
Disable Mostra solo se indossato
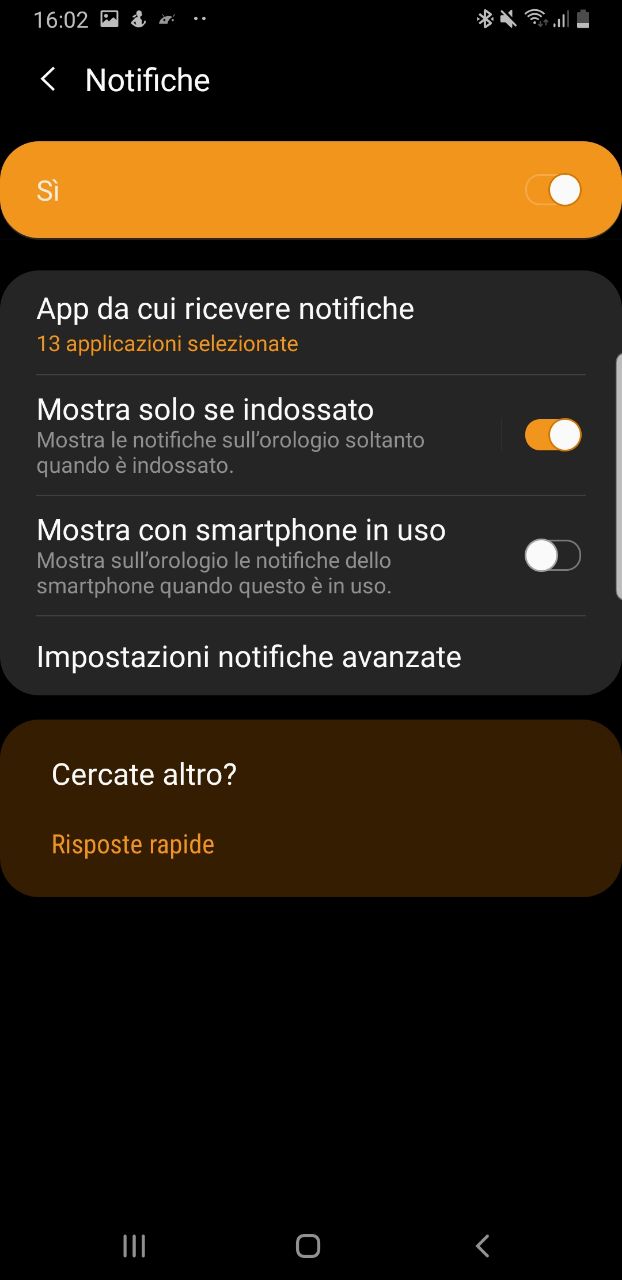pyautogui.click(x=553, y=435)
